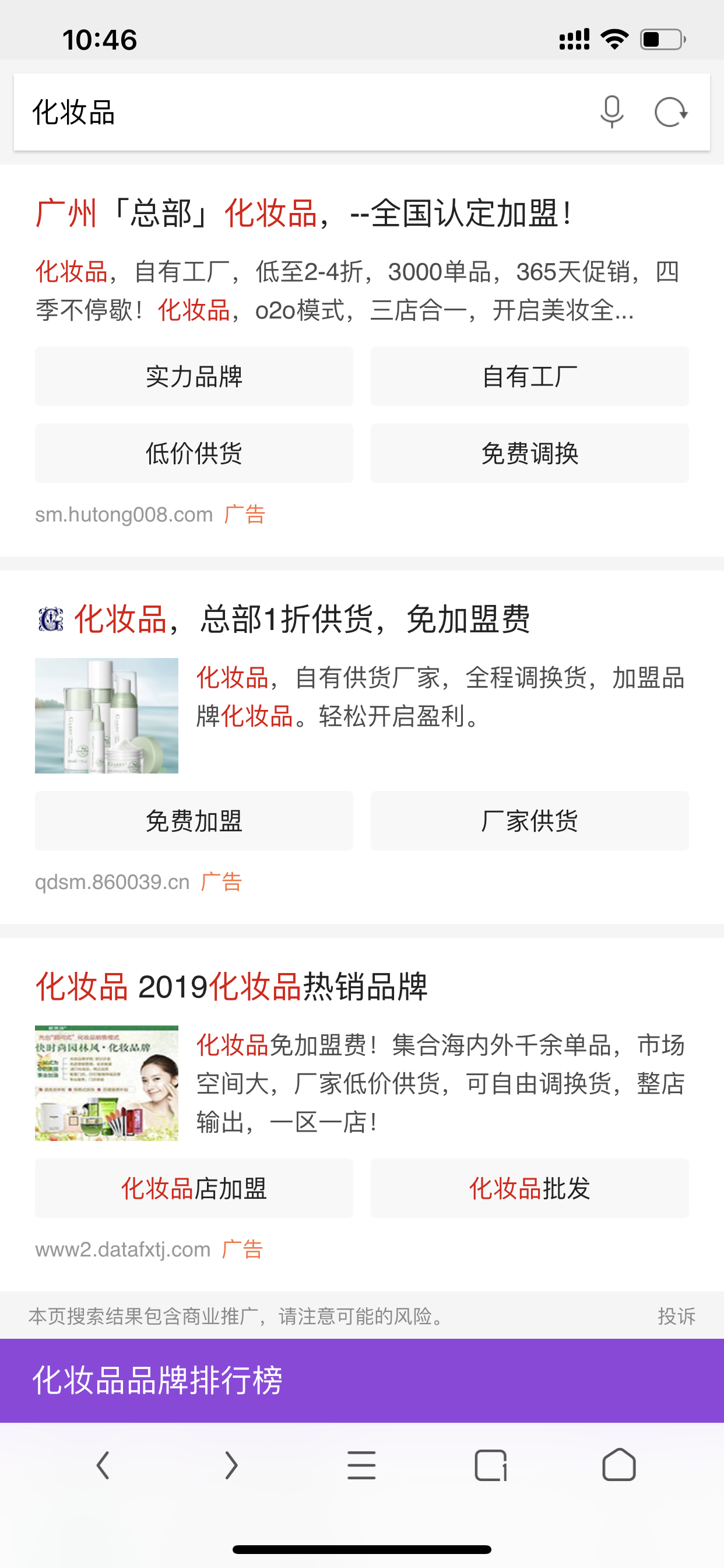The image size is (724, 1568).
Task: Open the browser menu icon
Action: pyautogui.click(x=361, y=1465)
